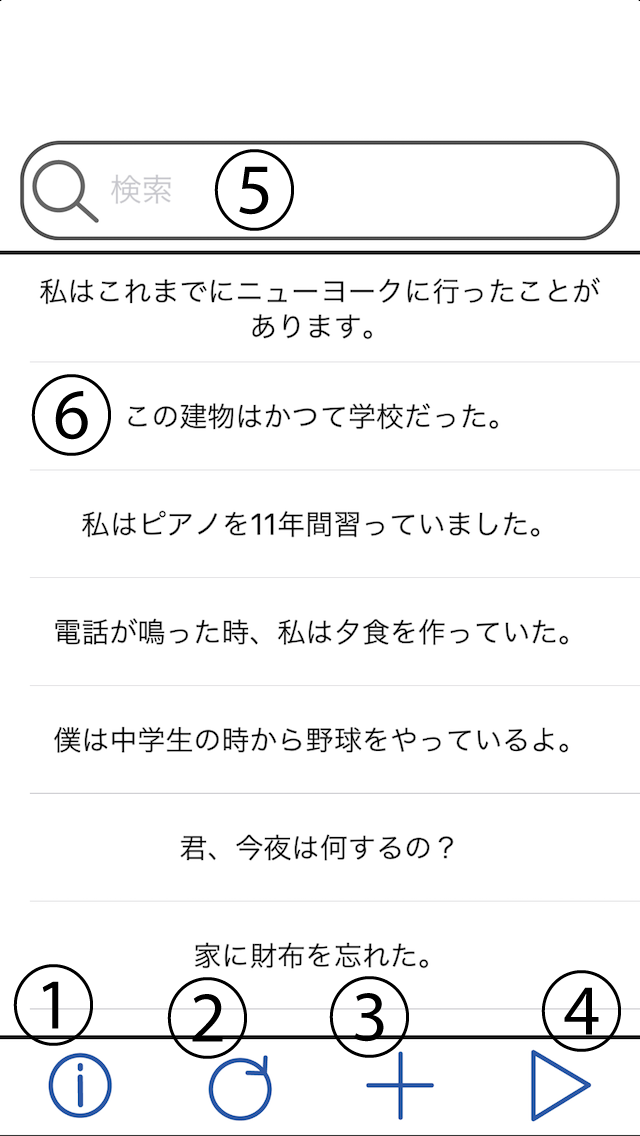The image size is (640, 1136).
Task: Tap the sentence 家に財布を忘れた。
Action: coord(320,957)
